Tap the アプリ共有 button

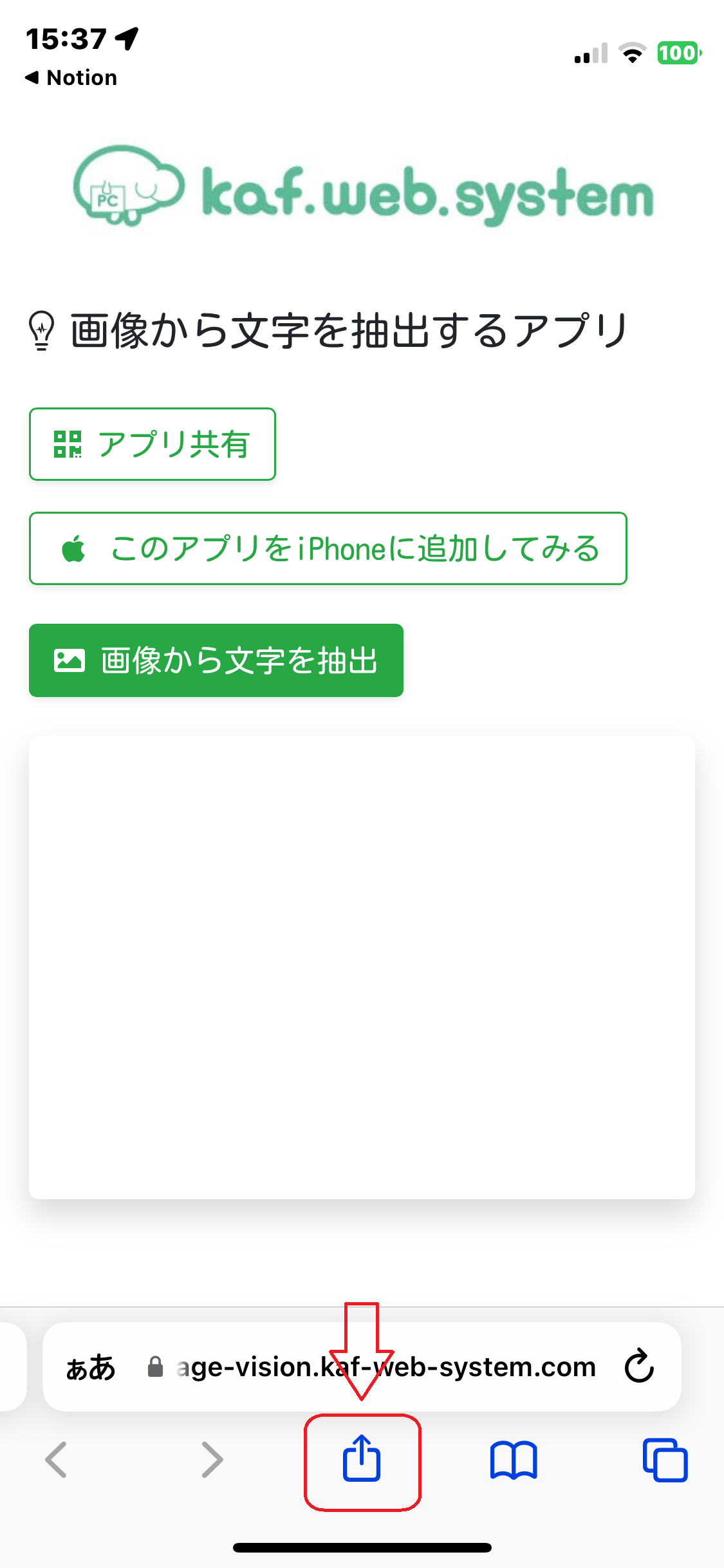(153, 444)
